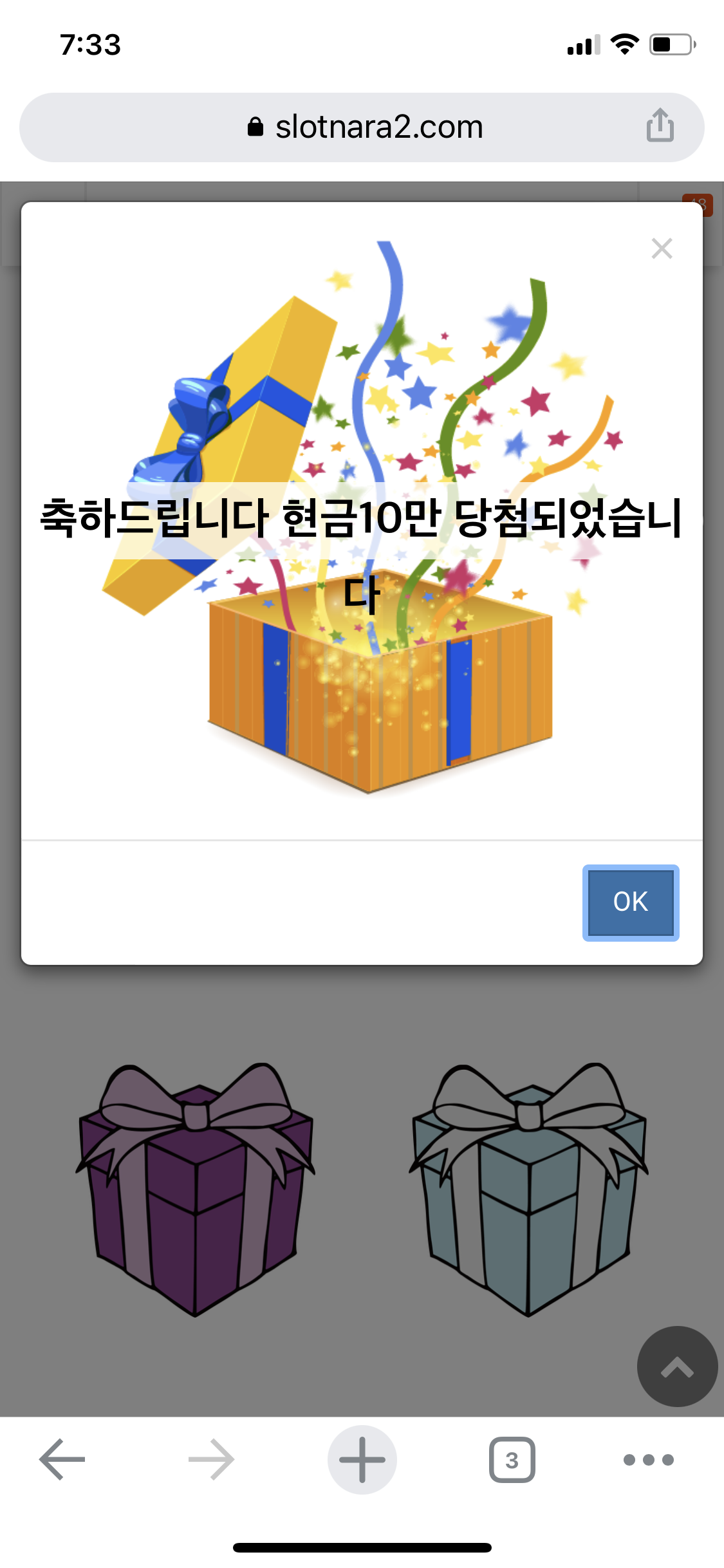Screen dimensions: 724x1568
Task: Tap the slotnara2.com address bar
Action: (x=362, y=127)
